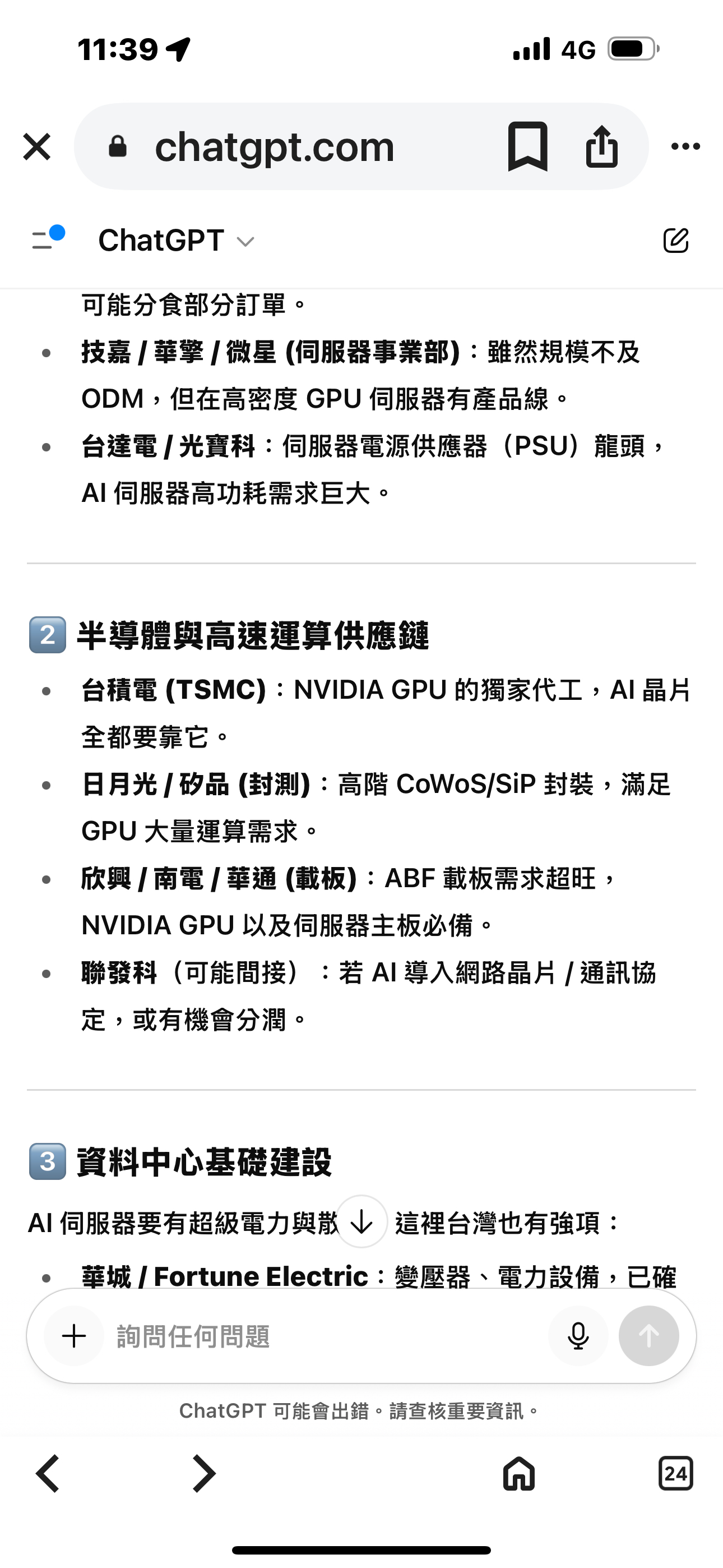Jump to the bottom of the conversation

coord(361,1221)
